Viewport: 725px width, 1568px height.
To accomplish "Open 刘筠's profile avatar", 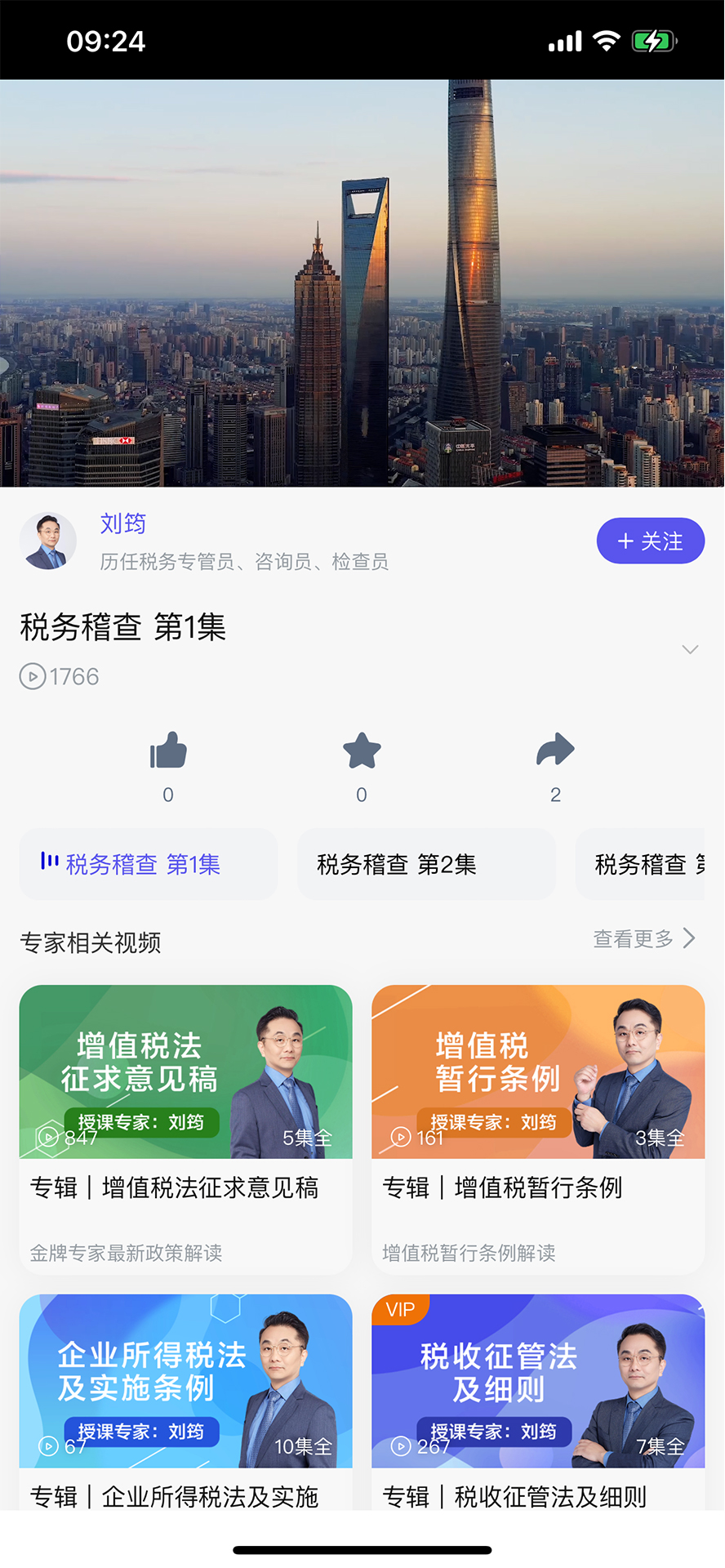I will [x=48, y=541].
